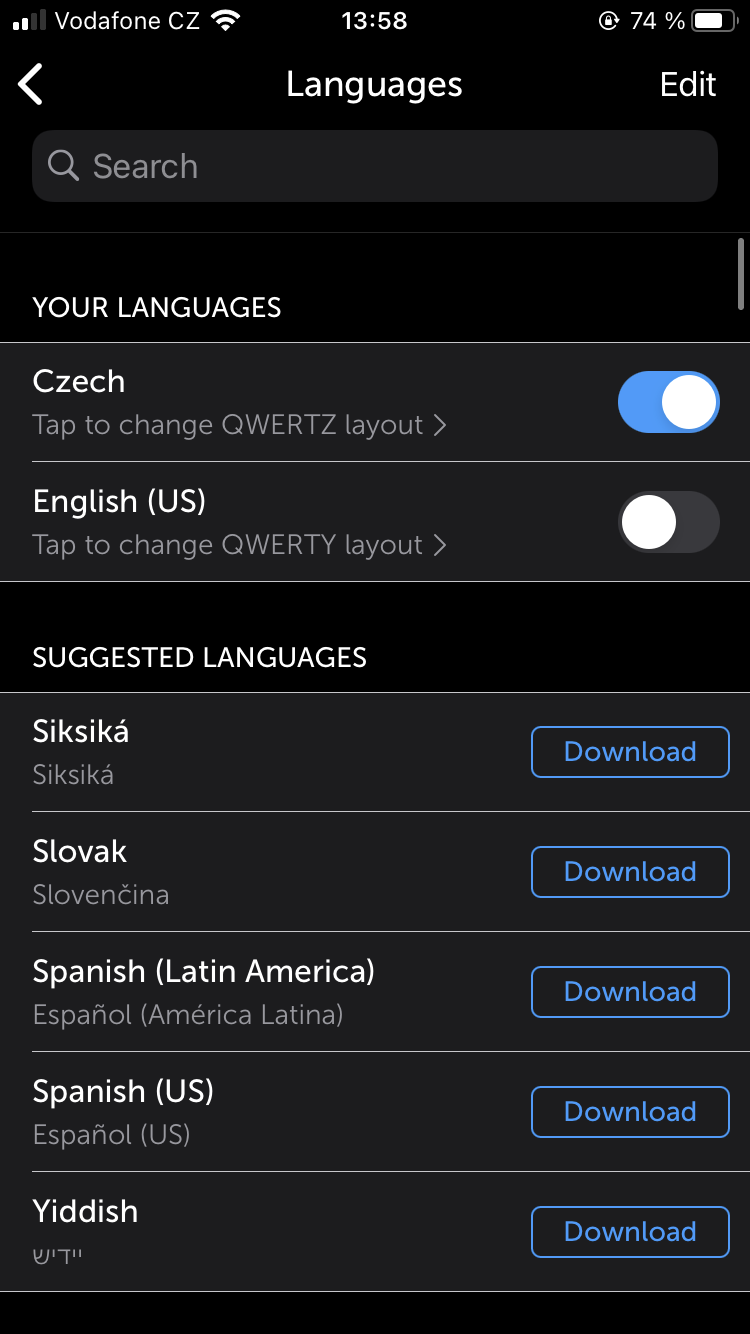Focus the language search field
The height and width of the screenshot is (1334, 750).
[375, 166]
